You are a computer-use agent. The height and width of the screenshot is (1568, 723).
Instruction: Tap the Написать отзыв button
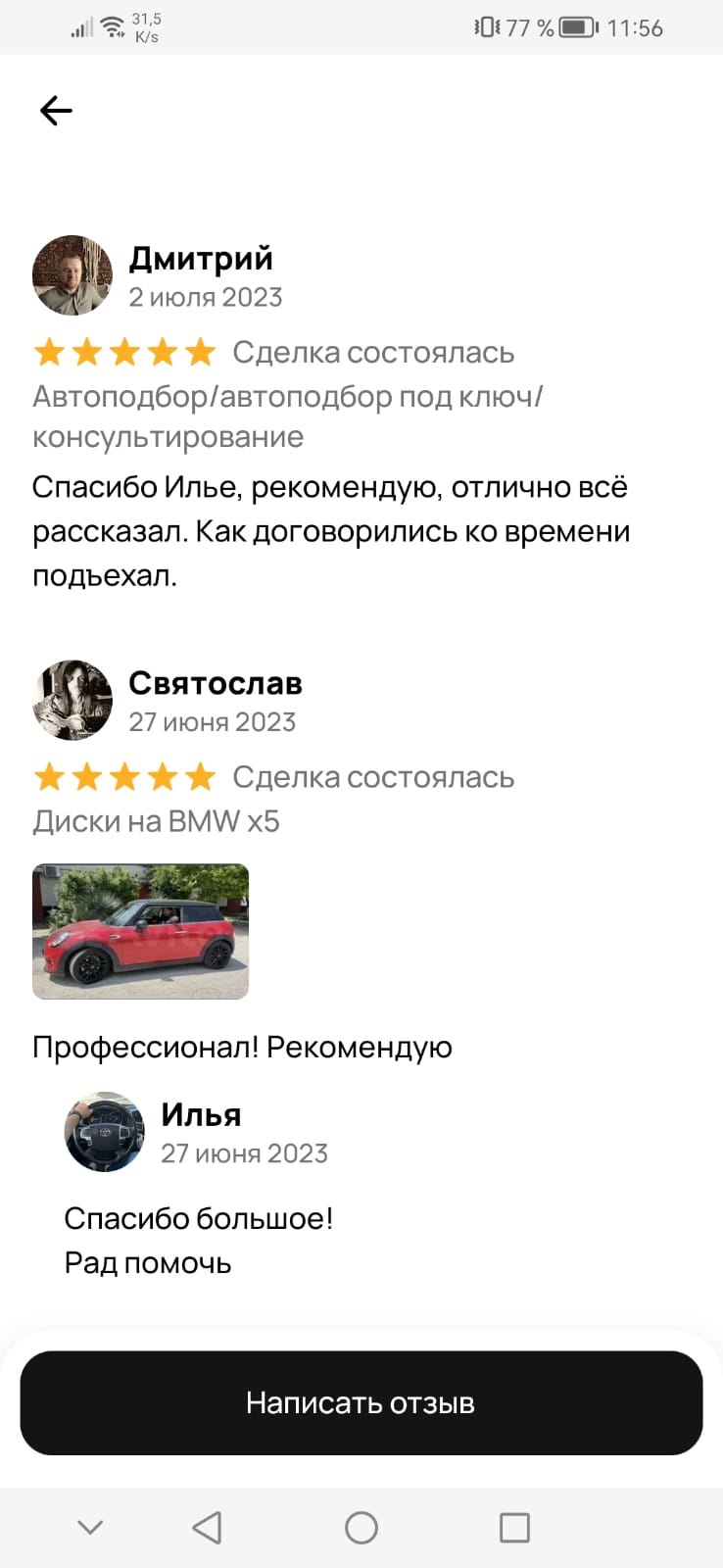click(x=361, y=1402)
